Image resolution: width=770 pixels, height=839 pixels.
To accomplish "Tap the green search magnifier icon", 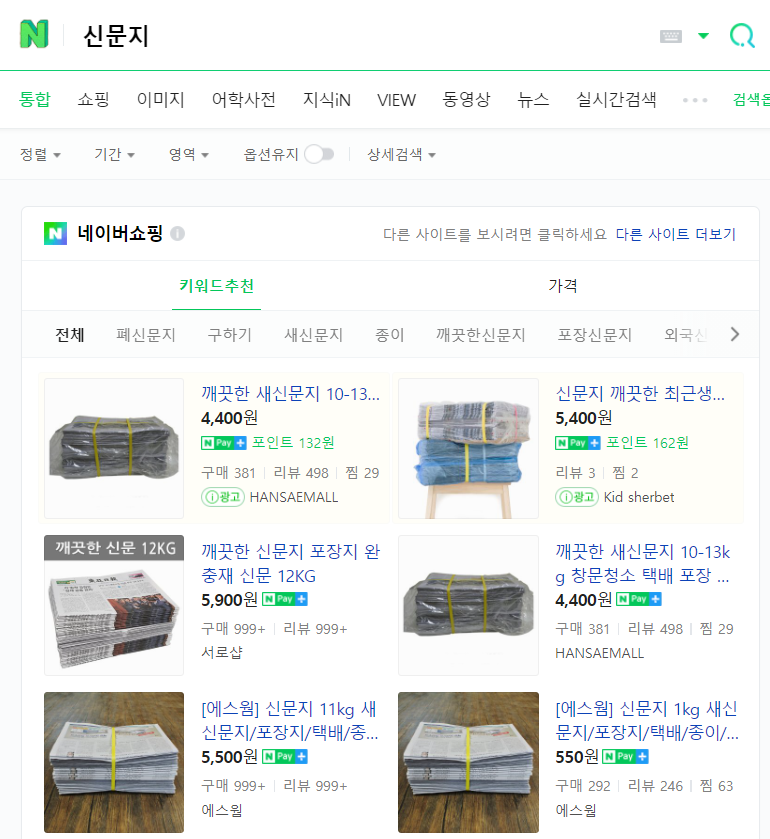I will pyautogui.click(x=742, y=36).
